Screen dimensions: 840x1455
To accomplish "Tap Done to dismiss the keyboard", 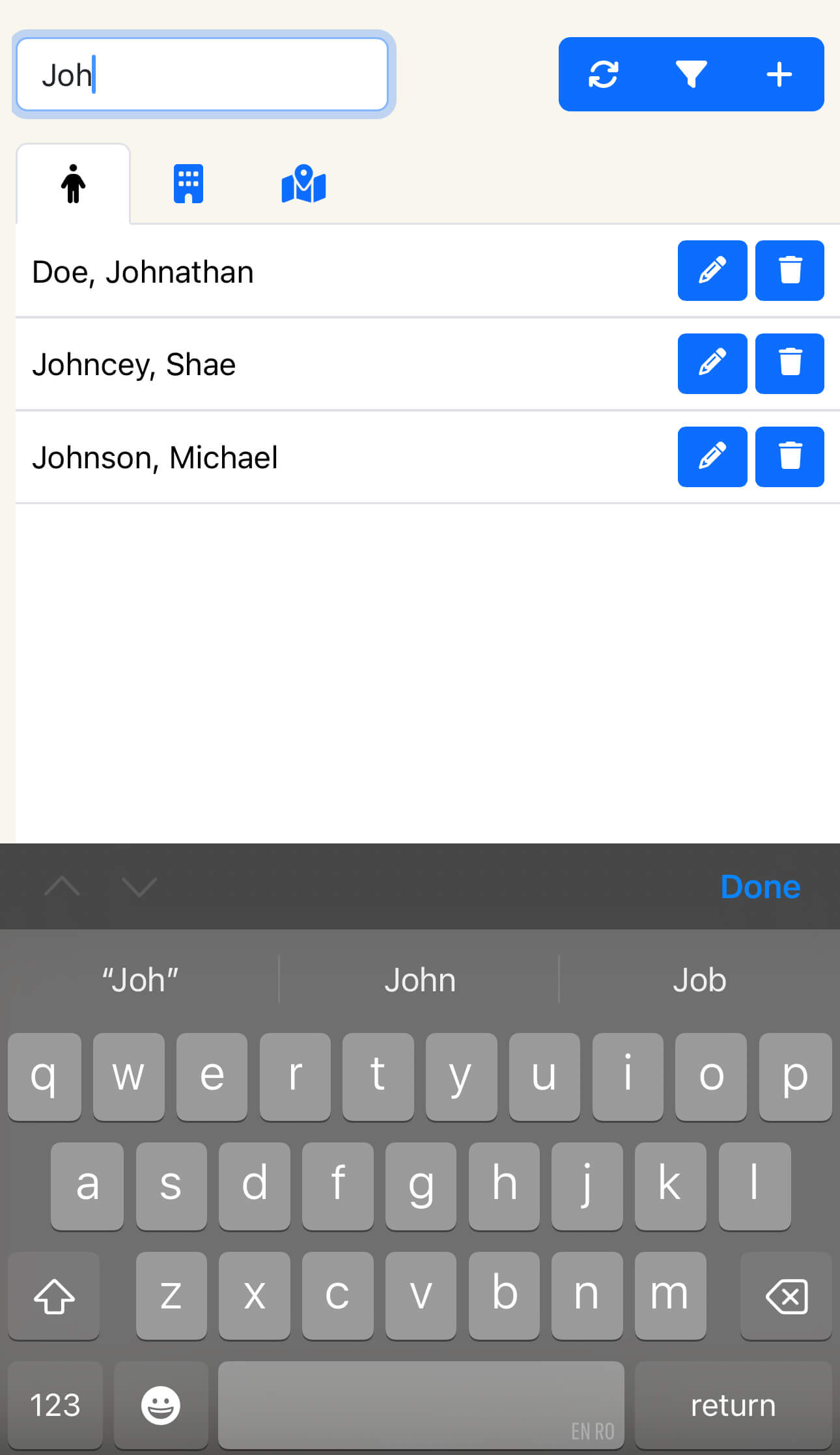I will coord(760,886).
